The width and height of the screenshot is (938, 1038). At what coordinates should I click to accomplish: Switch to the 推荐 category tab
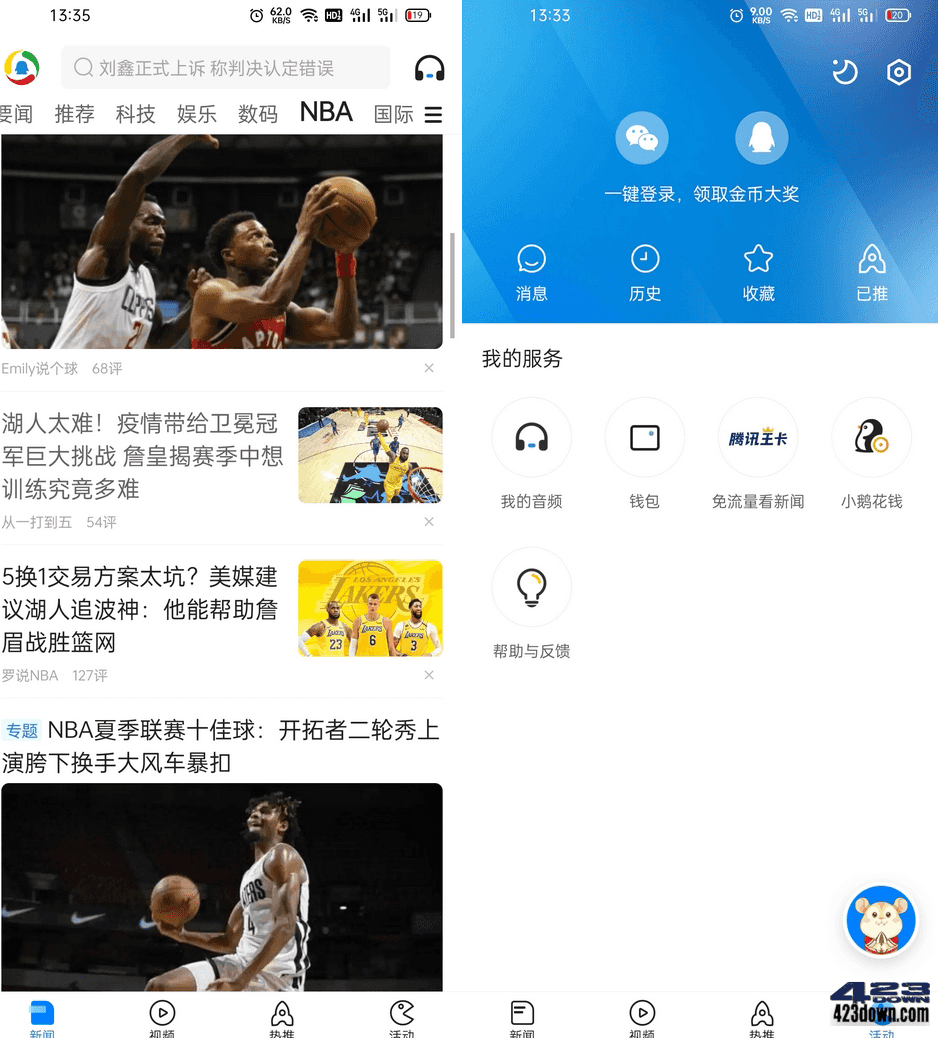(75, 114)
